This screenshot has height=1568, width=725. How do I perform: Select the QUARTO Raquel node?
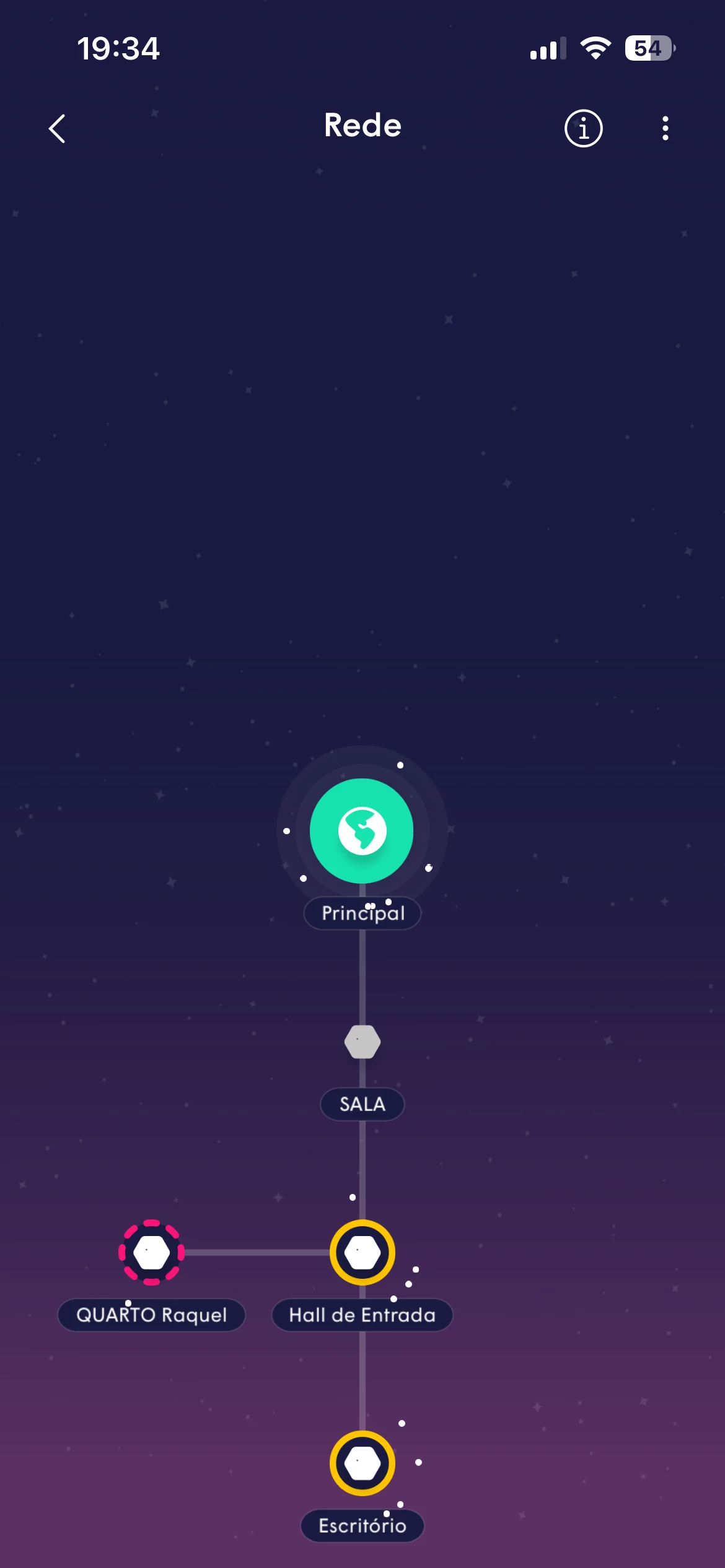pos(152,1252)
